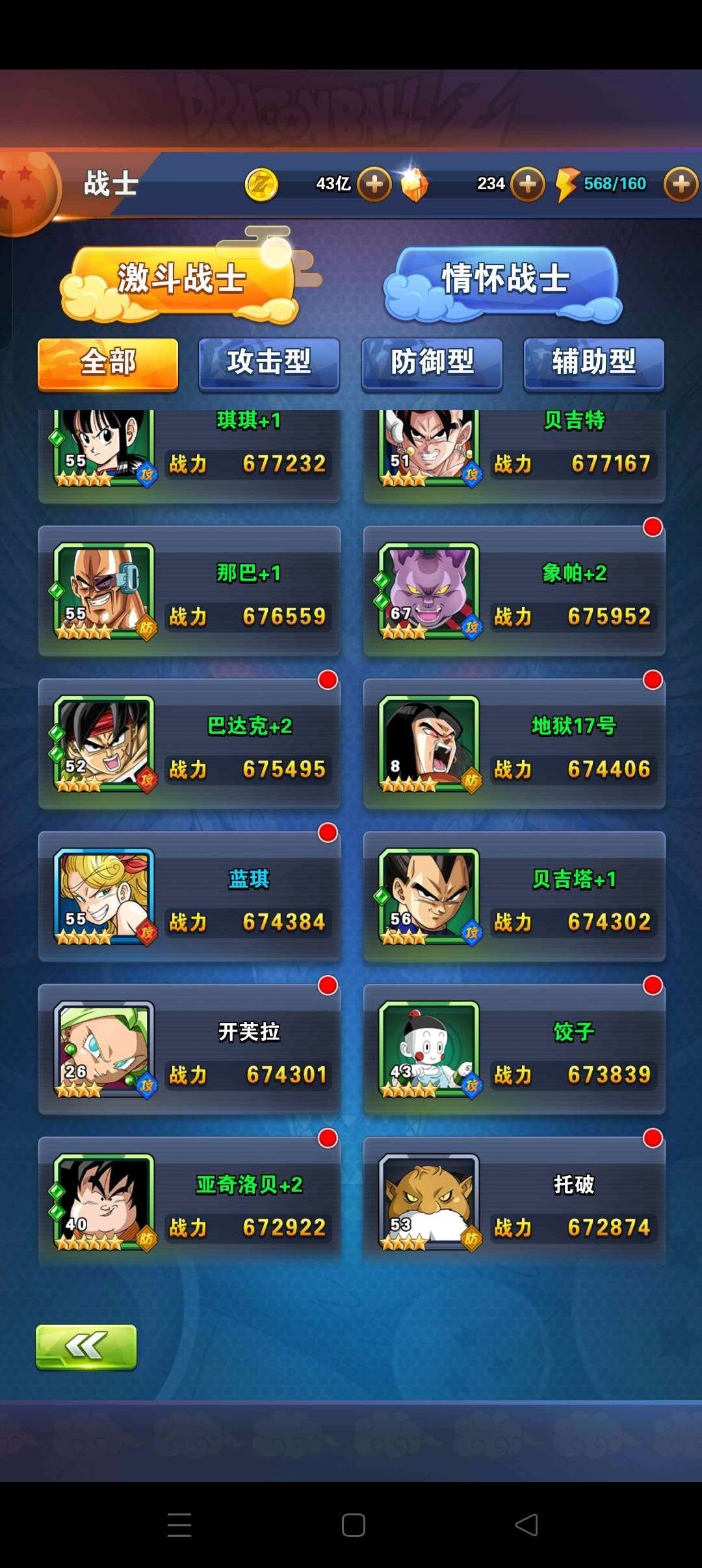Filter by 辅助型 warriors
The height and width of the screenshot is (1568, 702).
(x=594, y=363)
